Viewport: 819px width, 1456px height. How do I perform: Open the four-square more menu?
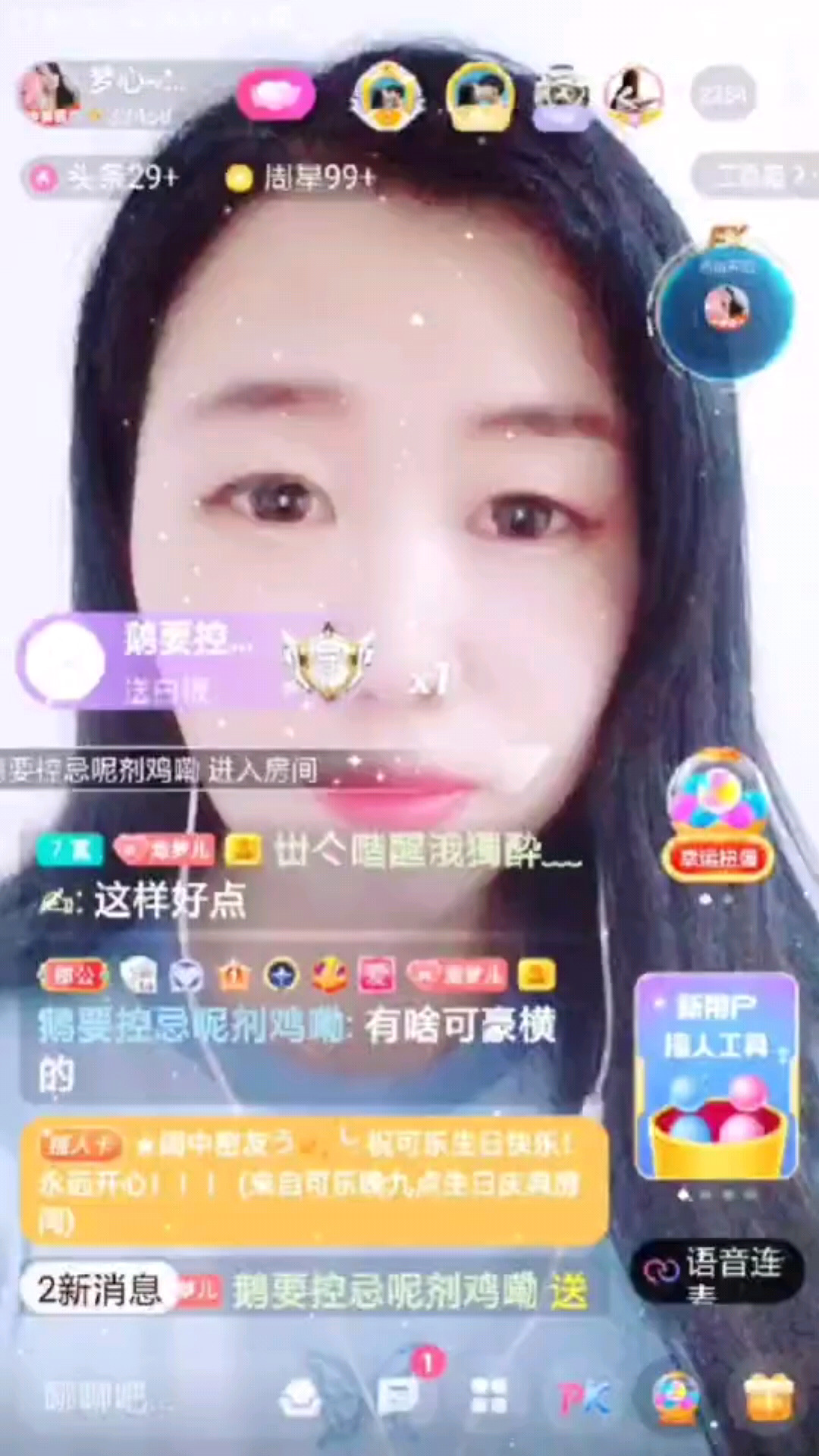(x=489, y=1397)
